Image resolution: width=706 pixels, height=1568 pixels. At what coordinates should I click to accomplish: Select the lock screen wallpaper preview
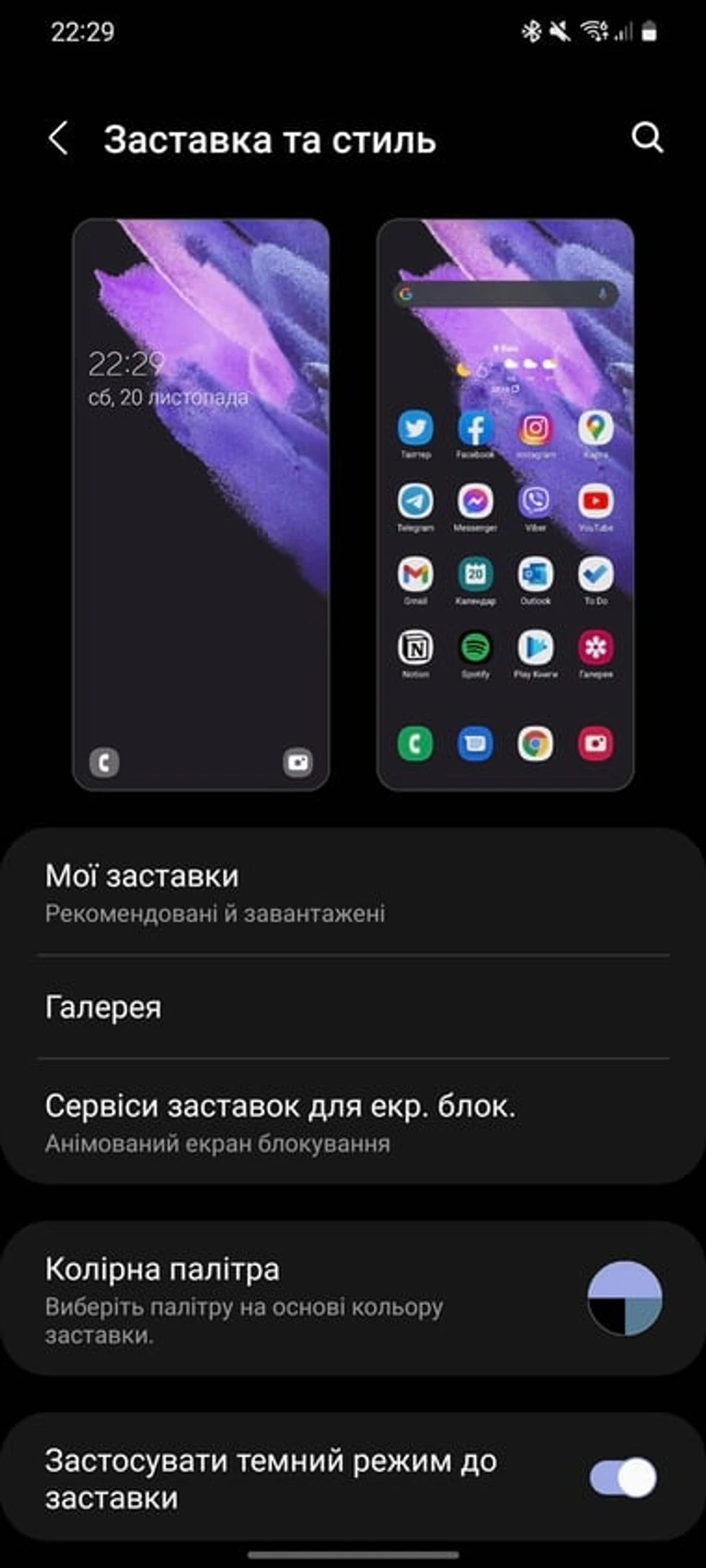[201, 504]
